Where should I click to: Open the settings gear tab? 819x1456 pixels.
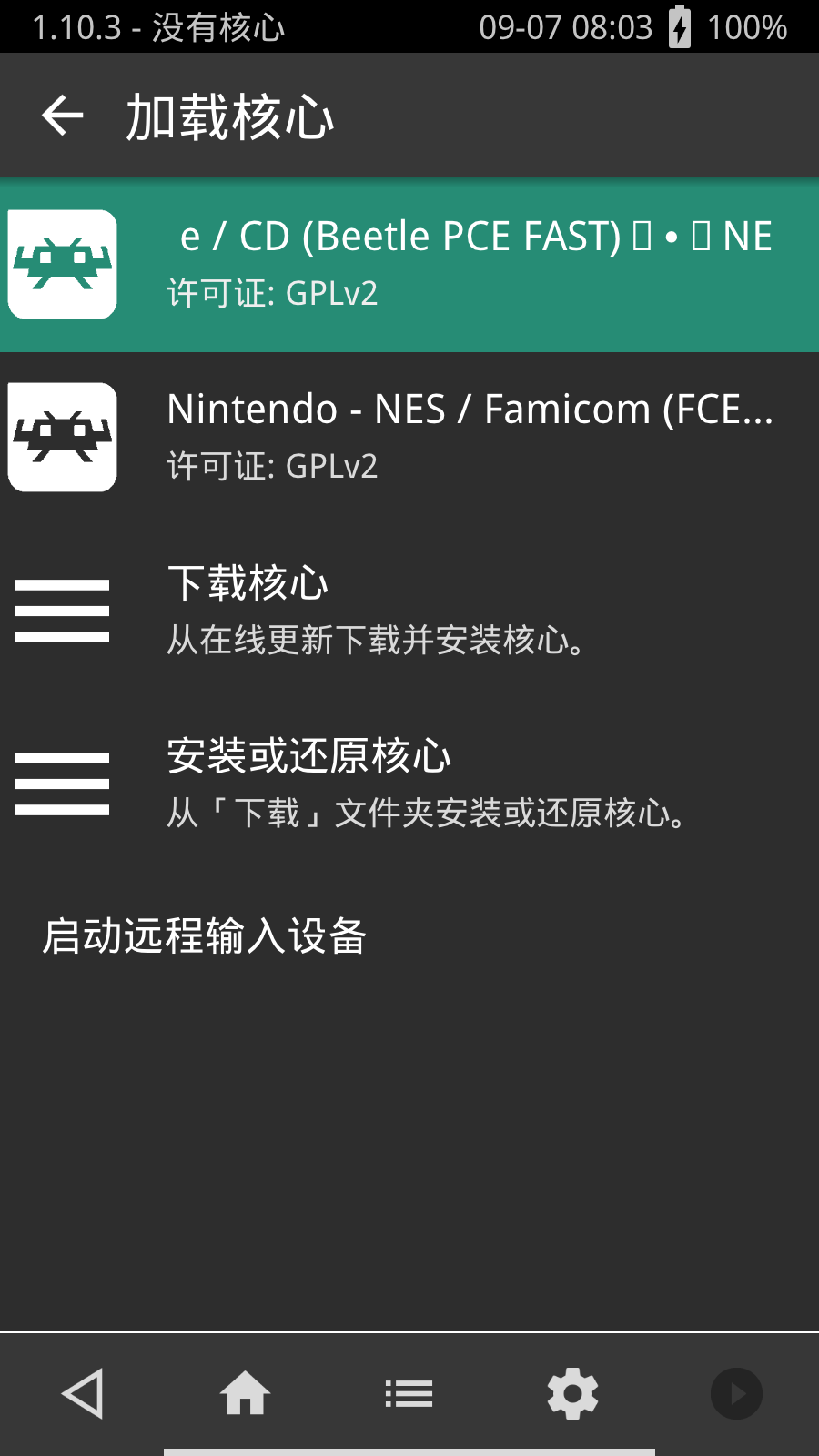[572, 1393]
